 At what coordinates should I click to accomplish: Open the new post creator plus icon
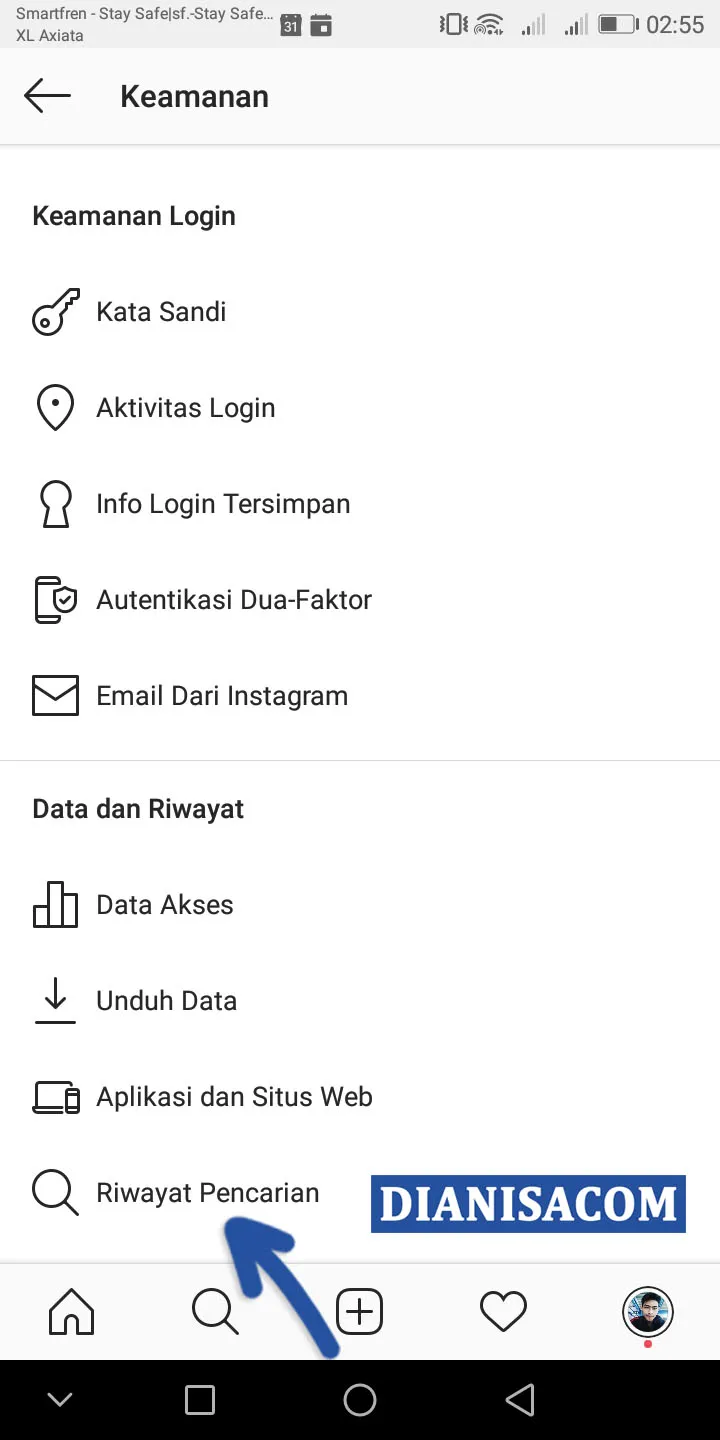(x=359, y=1311)
